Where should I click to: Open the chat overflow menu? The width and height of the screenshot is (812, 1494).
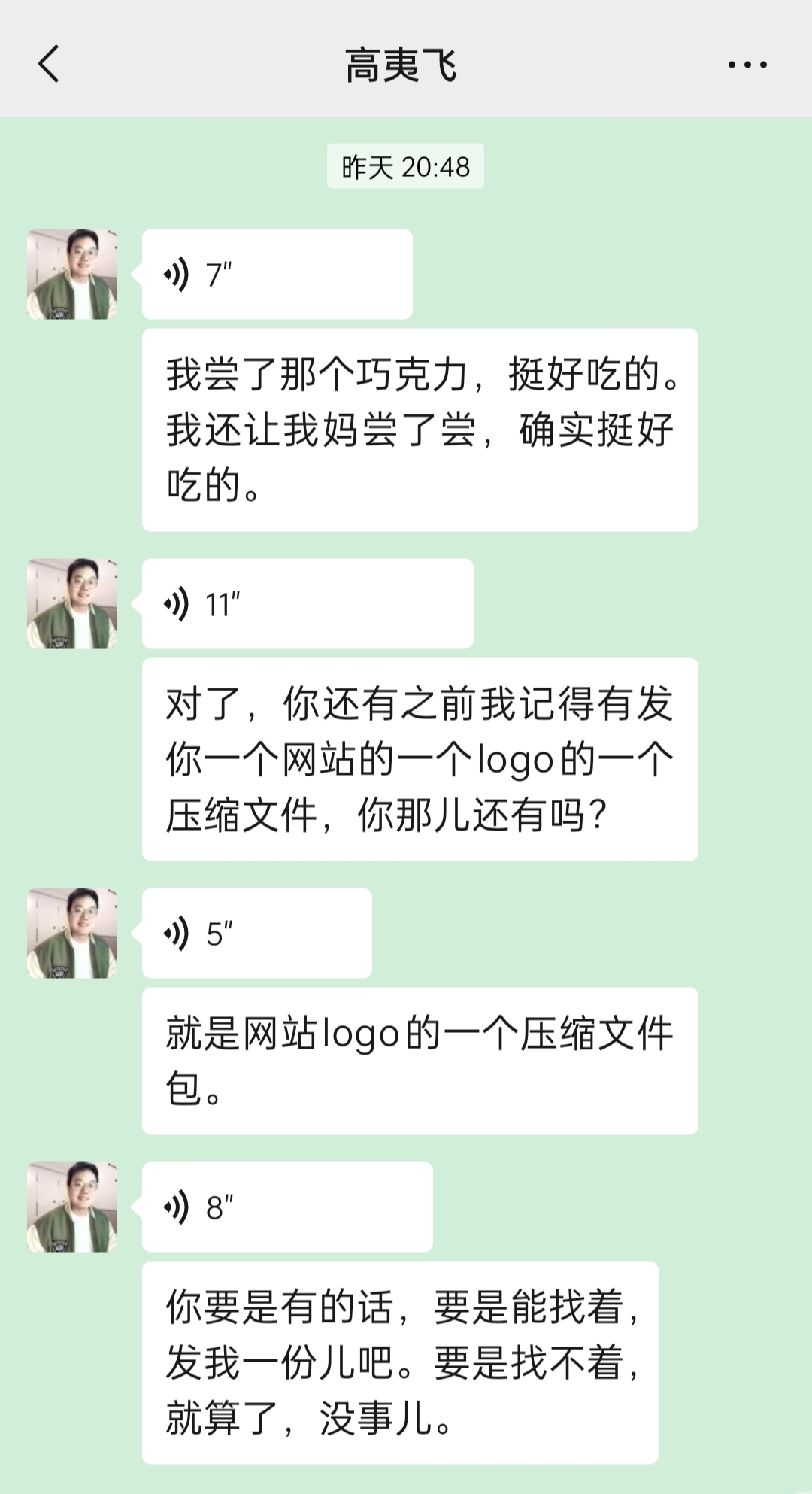click(747, 65)
